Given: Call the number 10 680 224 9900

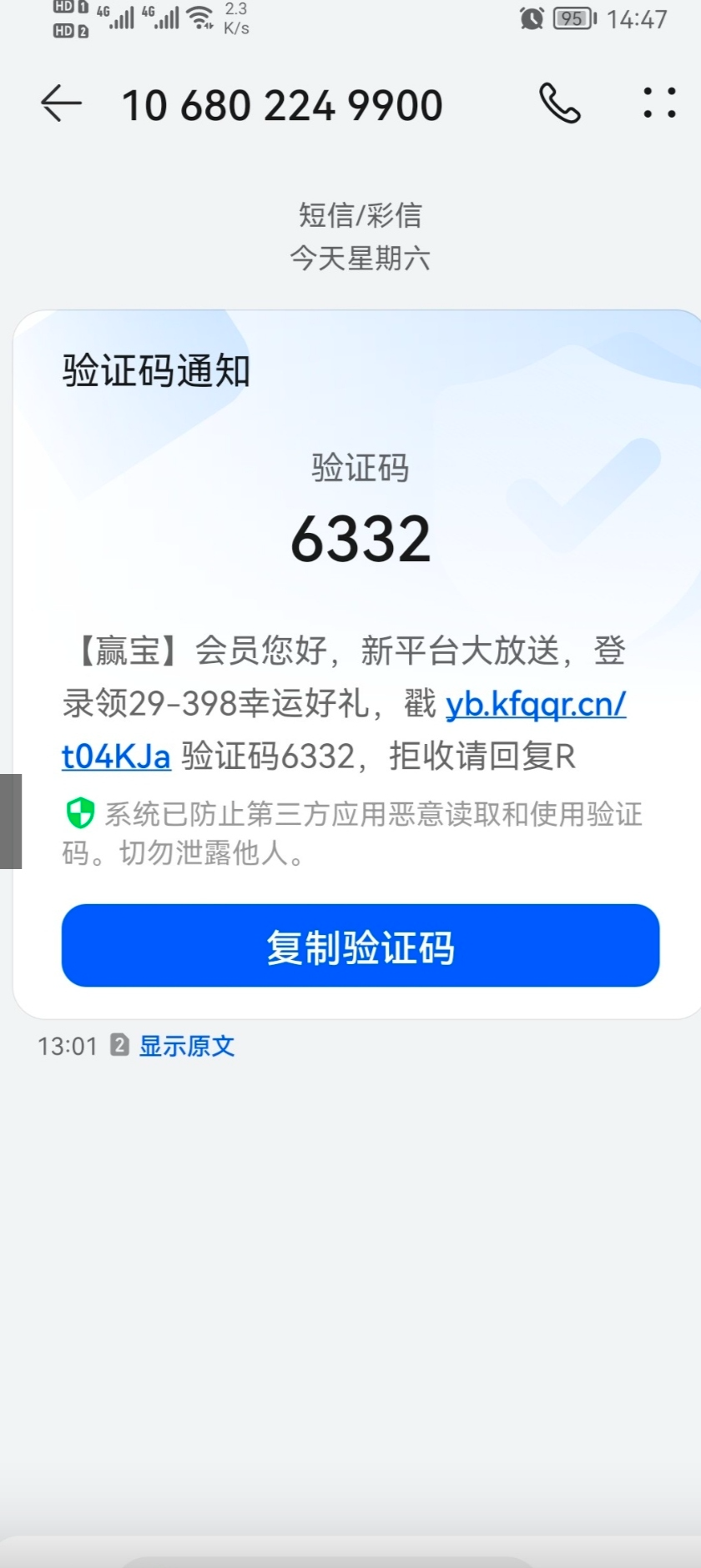Looking at the screenshot, I should tap(559, 103).
